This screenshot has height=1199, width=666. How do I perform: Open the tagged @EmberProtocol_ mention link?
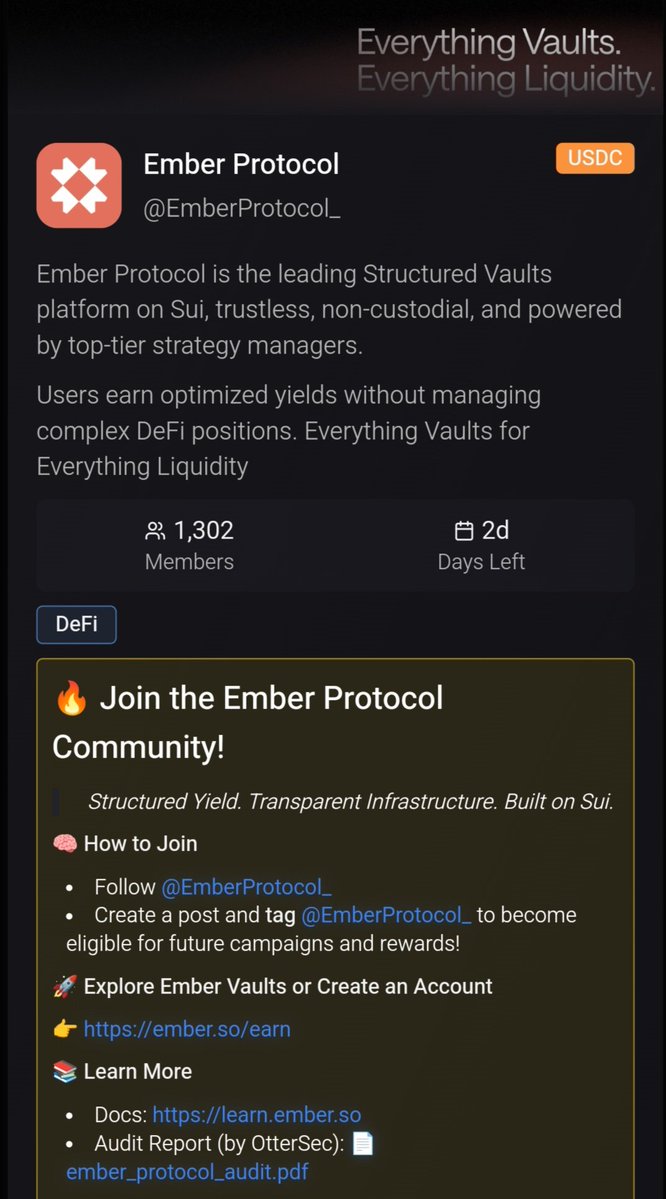tap(386, 915)
